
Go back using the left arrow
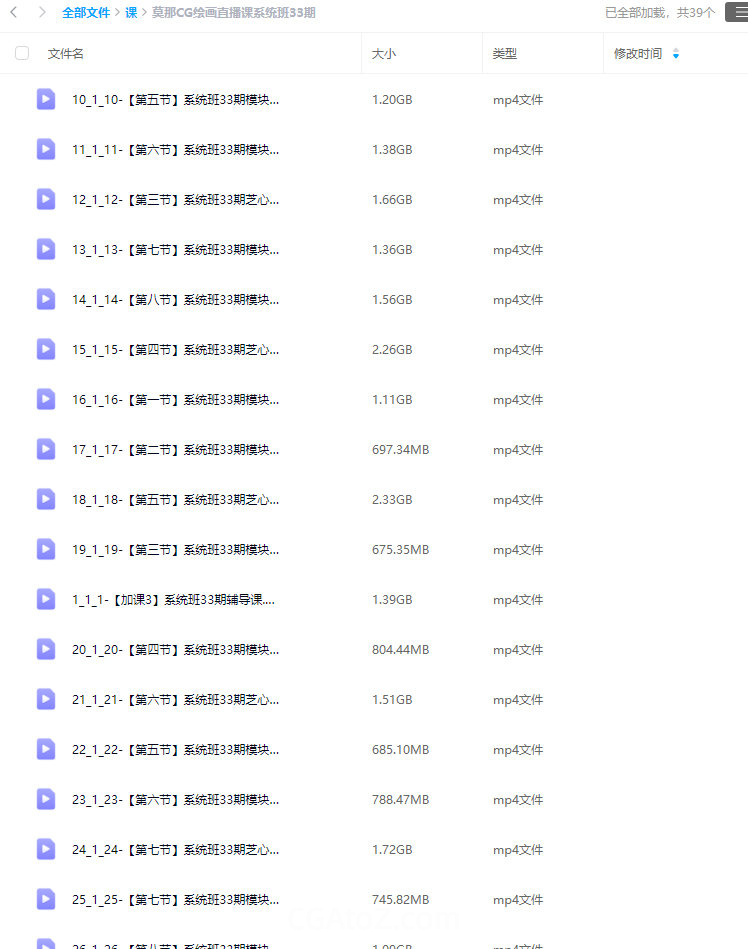click(x=13, y=12)
